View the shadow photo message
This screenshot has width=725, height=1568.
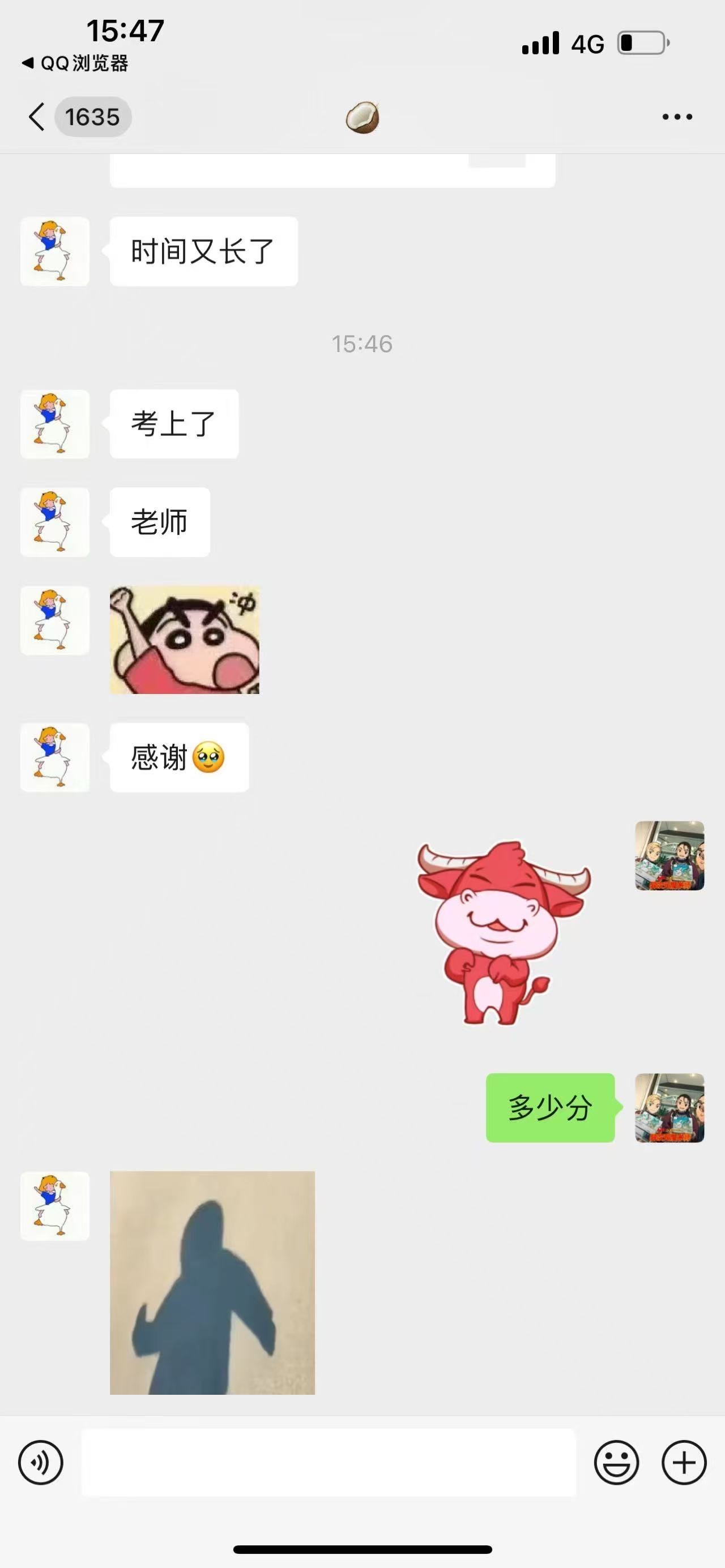(212, 1283)
